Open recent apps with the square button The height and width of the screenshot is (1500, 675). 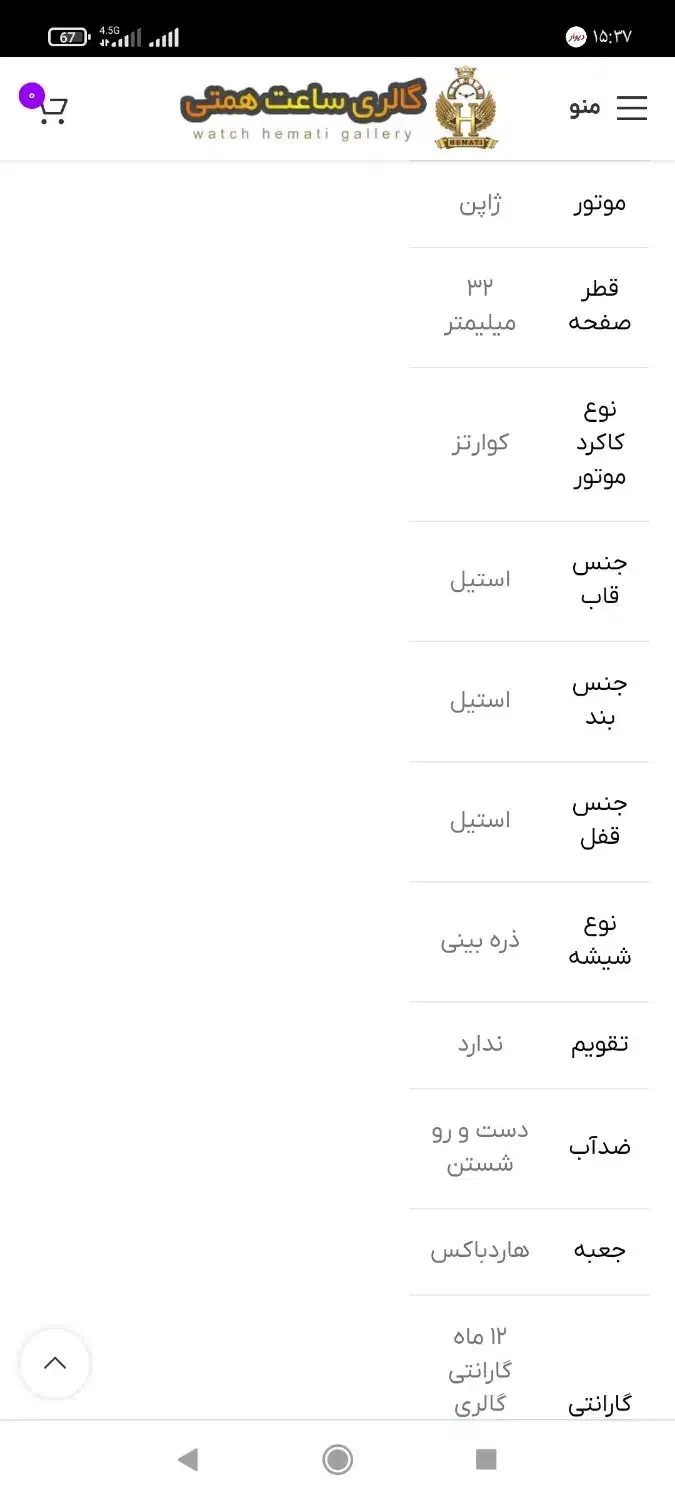[486, 1460]
